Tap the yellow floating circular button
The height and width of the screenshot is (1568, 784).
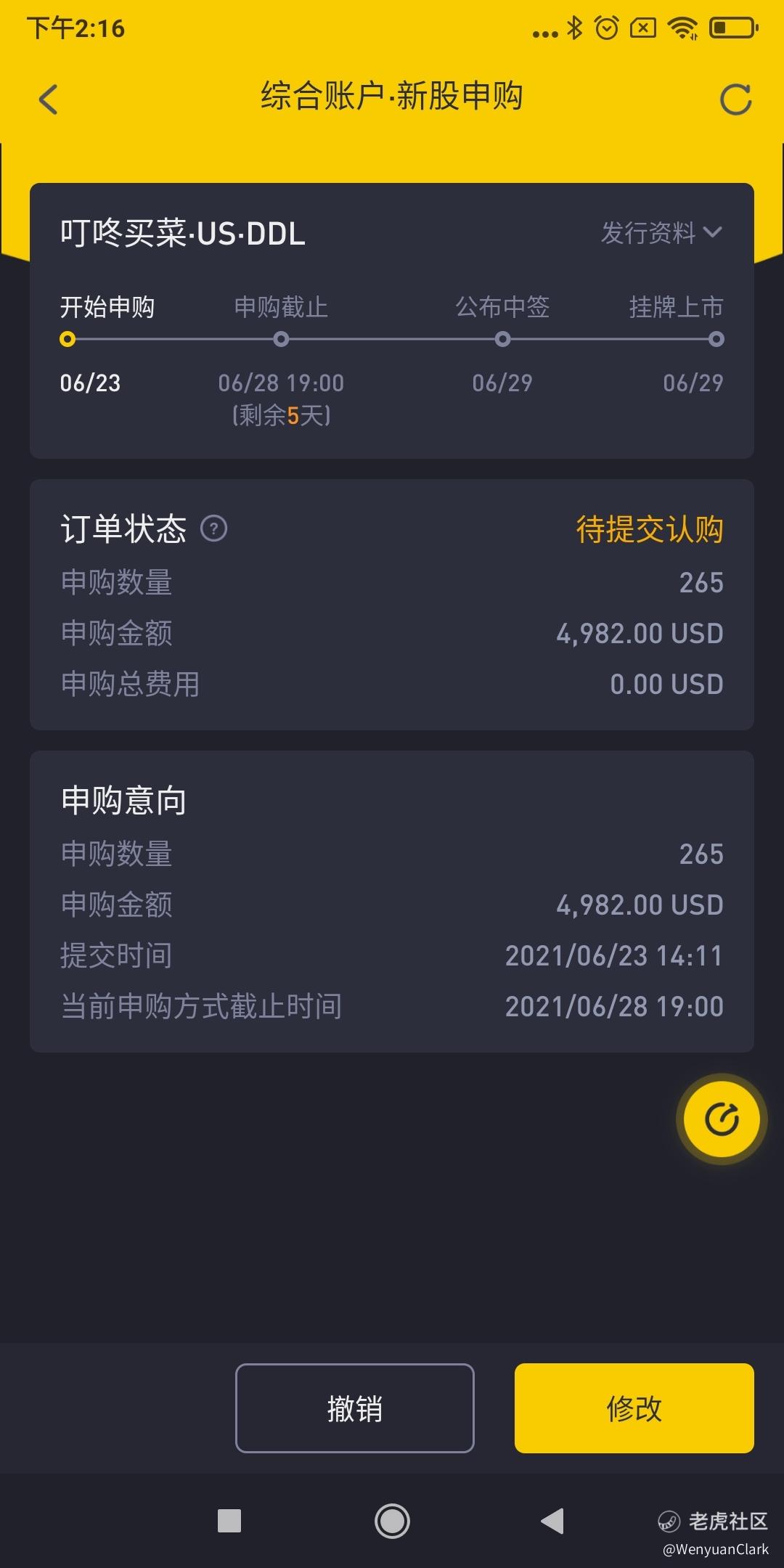(x=722, y=1119)
